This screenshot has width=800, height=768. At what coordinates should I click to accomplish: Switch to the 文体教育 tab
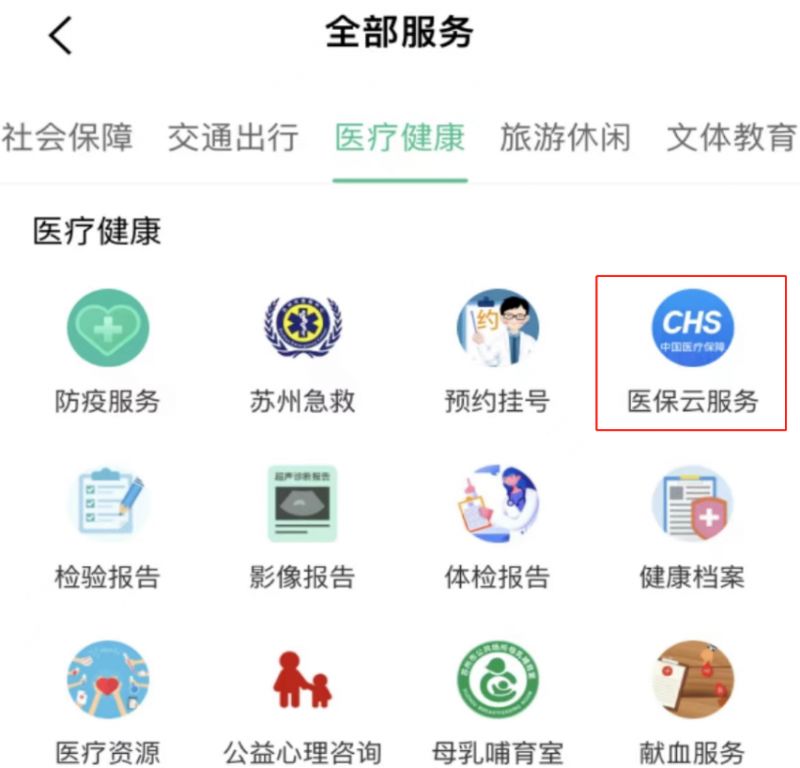732,138
